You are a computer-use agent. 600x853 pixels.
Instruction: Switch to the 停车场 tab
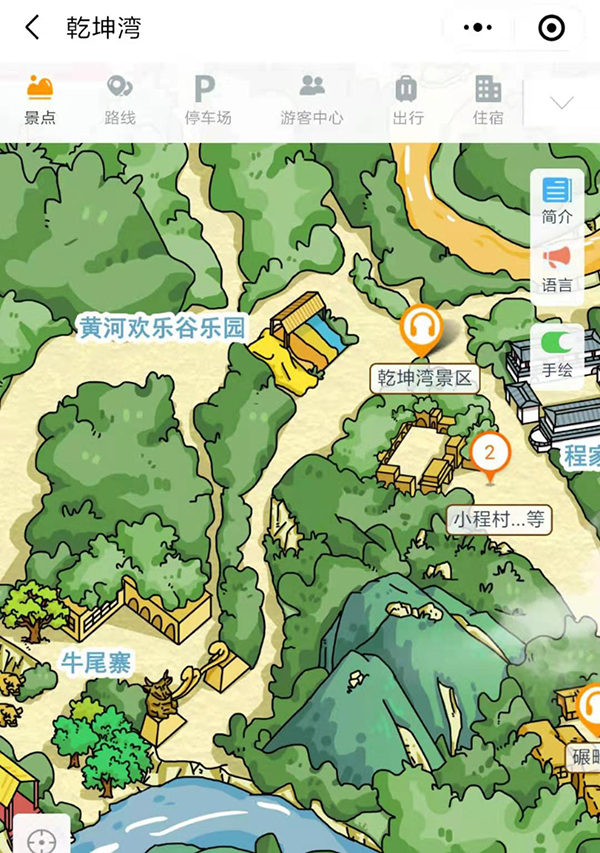coord(207,100)
